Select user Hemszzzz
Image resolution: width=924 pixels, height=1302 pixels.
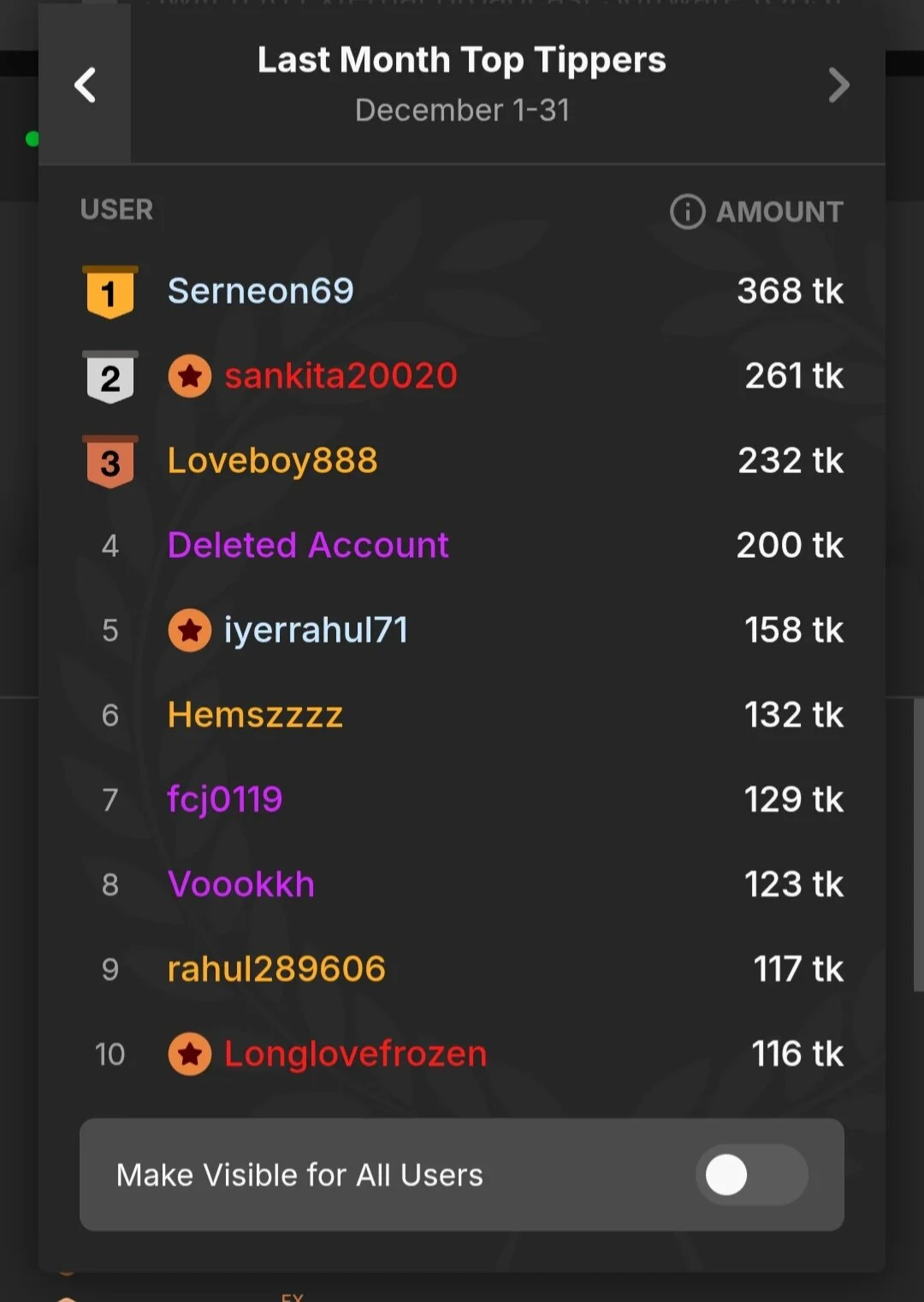(x=255, y=715)
